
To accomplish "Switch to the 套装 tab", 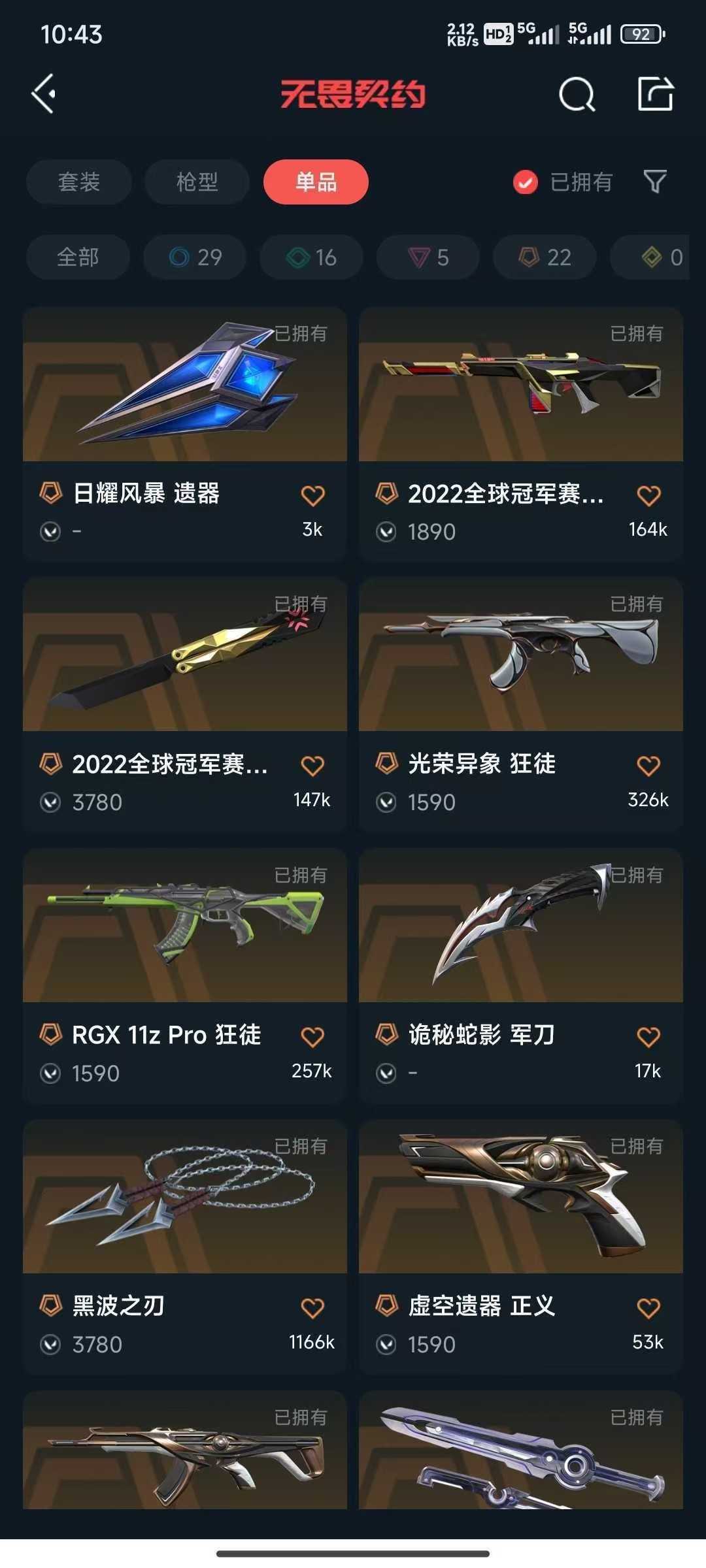I will coord(78,182).
